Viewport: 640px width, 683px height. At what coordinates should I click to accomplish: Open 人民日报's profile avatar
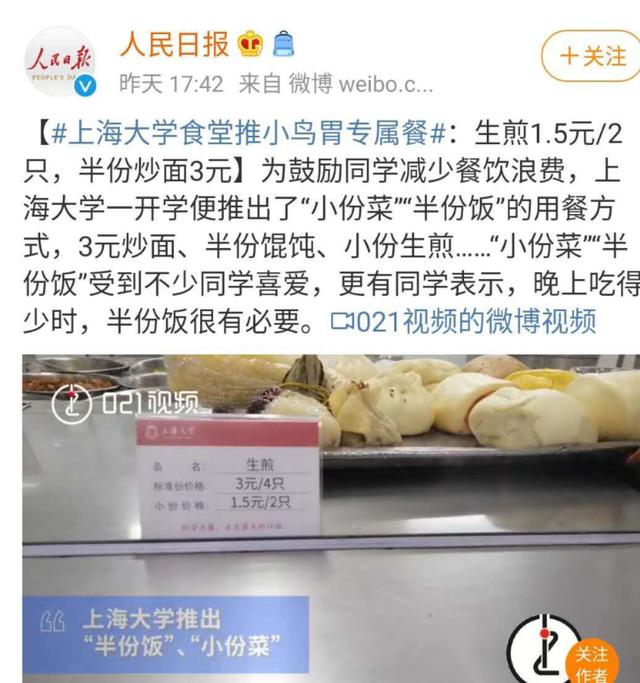59,62
